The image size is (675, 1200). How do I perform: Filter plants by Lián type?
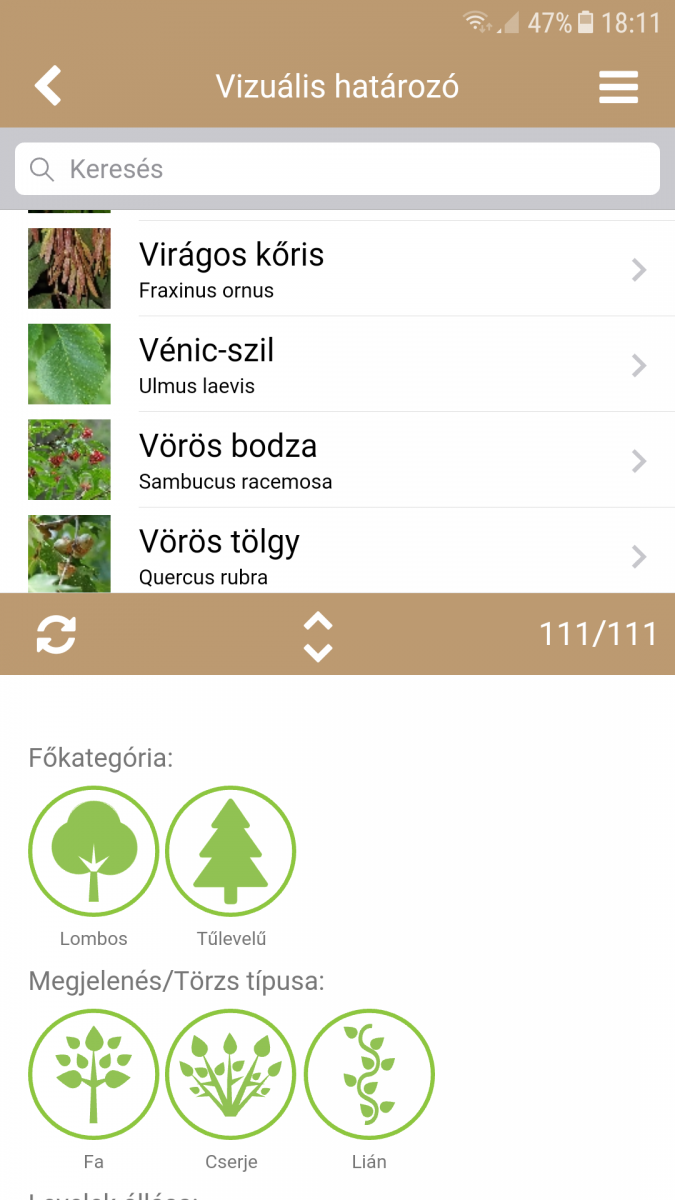369,1074
